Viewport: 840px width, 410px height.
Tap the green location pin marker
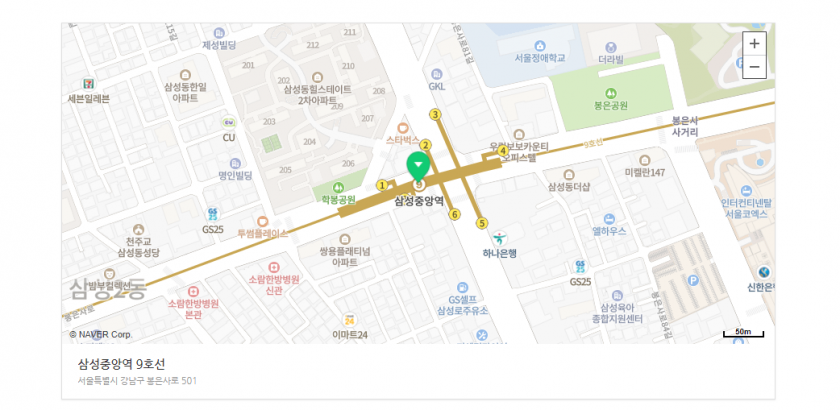(418, 167)
